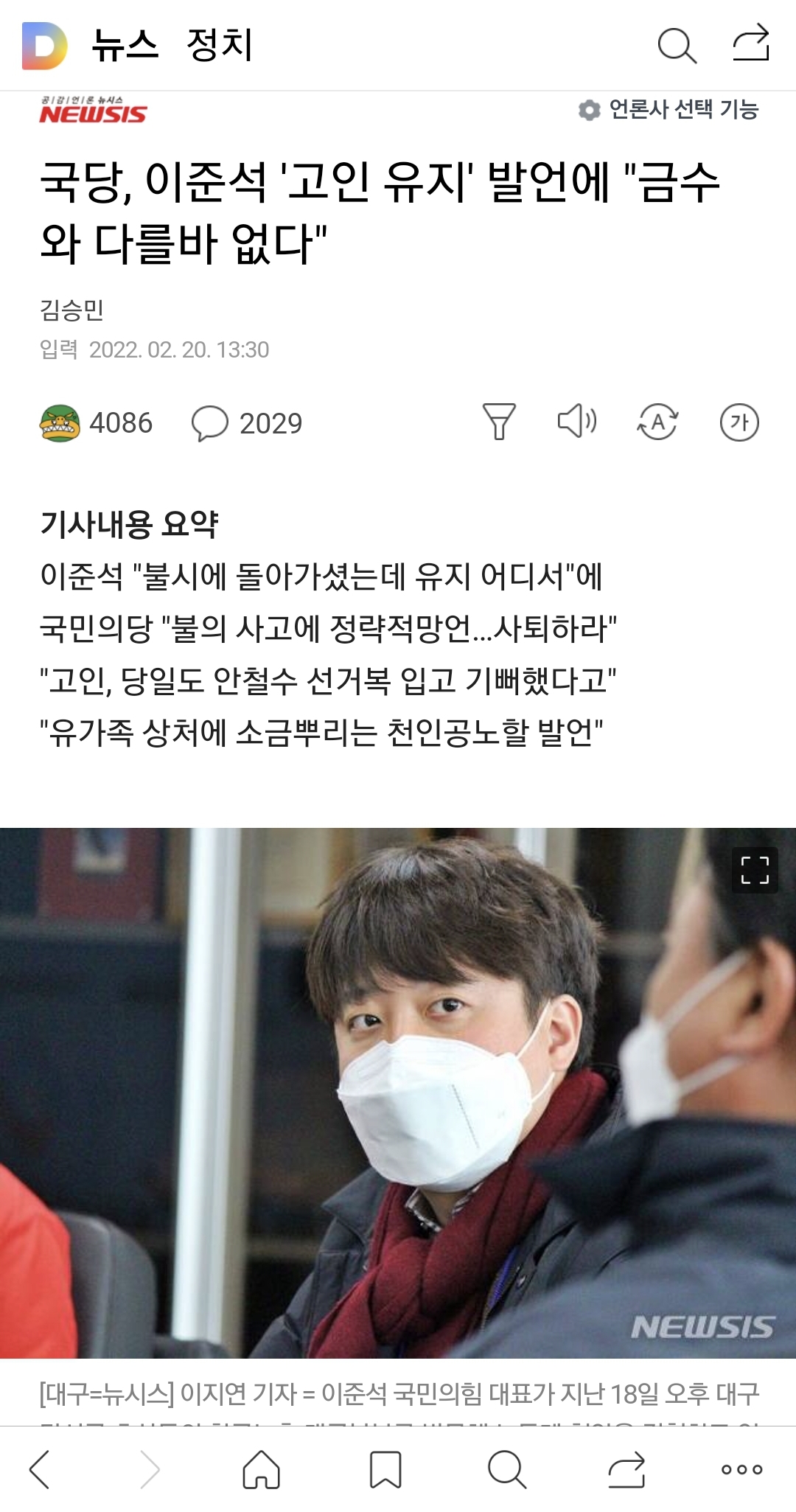Visit the NEWSIS publisher page
Image resolution: width=796 pixels, height=1512 pixels.
tap(93, 111)
